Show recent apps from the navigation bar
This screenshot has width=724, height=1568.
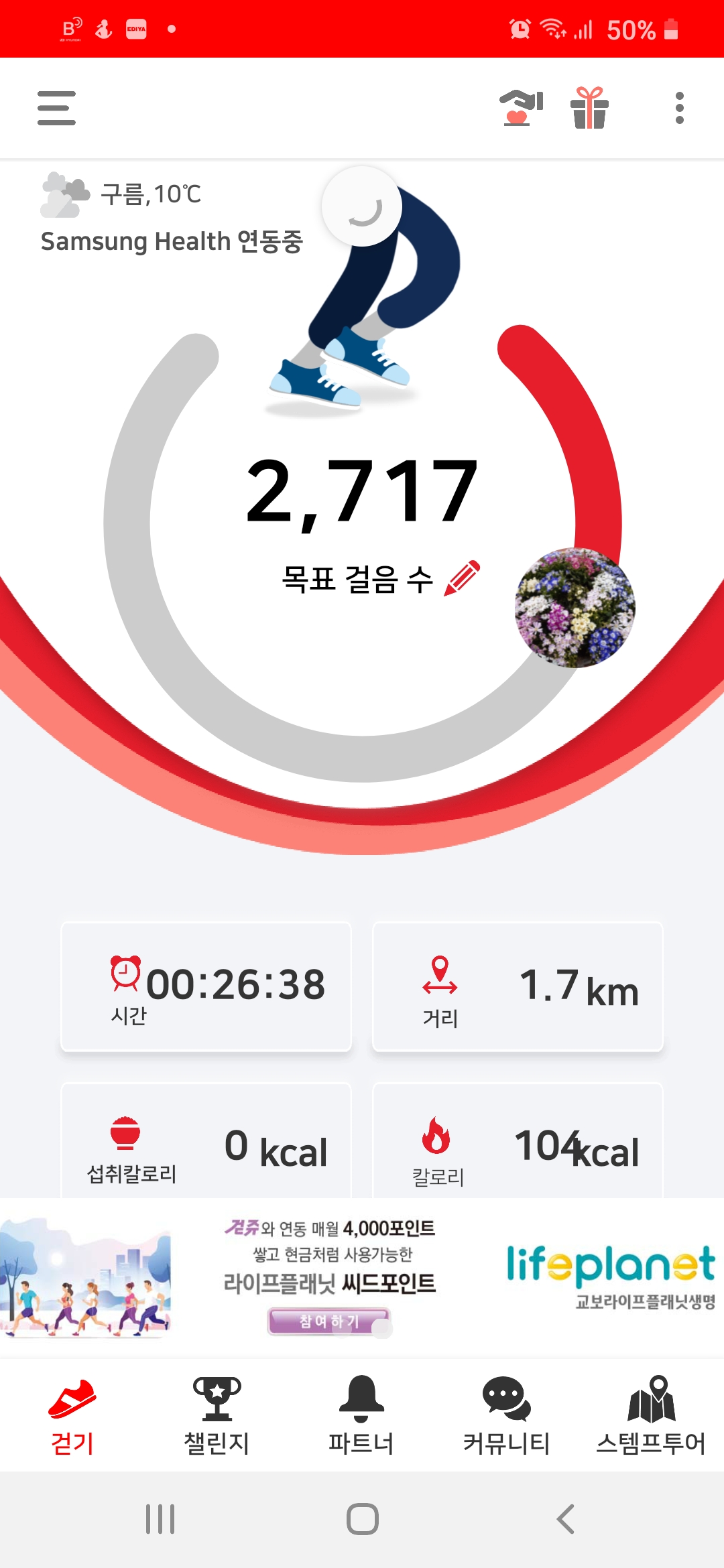(x=160, y=1519)
